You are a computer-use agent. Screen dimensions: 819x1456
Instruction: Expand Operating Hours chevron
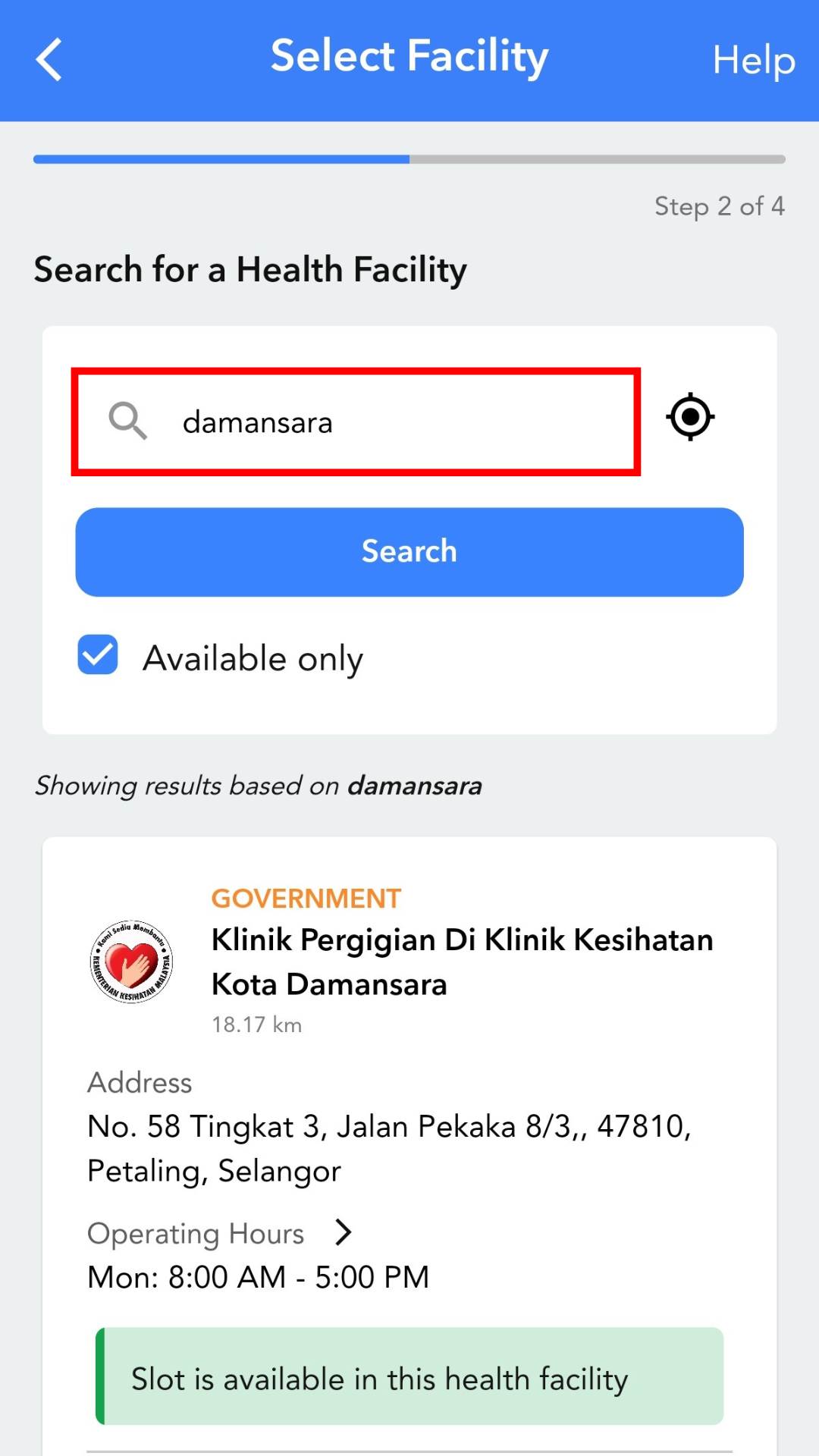coord(344,1232)
